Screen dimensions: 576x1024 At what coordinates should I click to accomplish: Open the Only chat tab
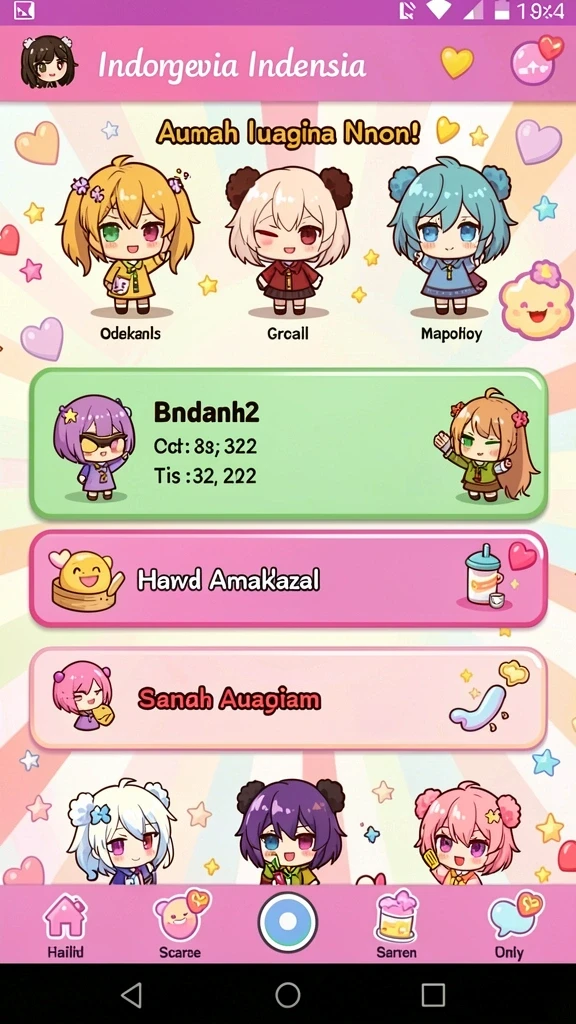click(x=509, y=926)
